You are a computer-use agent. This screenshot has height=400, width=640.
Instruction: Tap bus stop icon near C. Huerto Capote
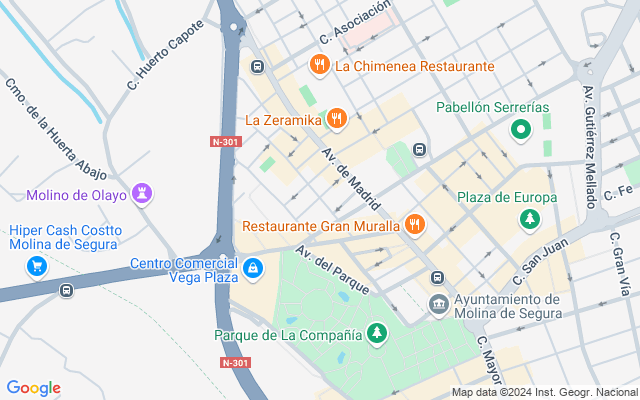[x=258, y=66]
